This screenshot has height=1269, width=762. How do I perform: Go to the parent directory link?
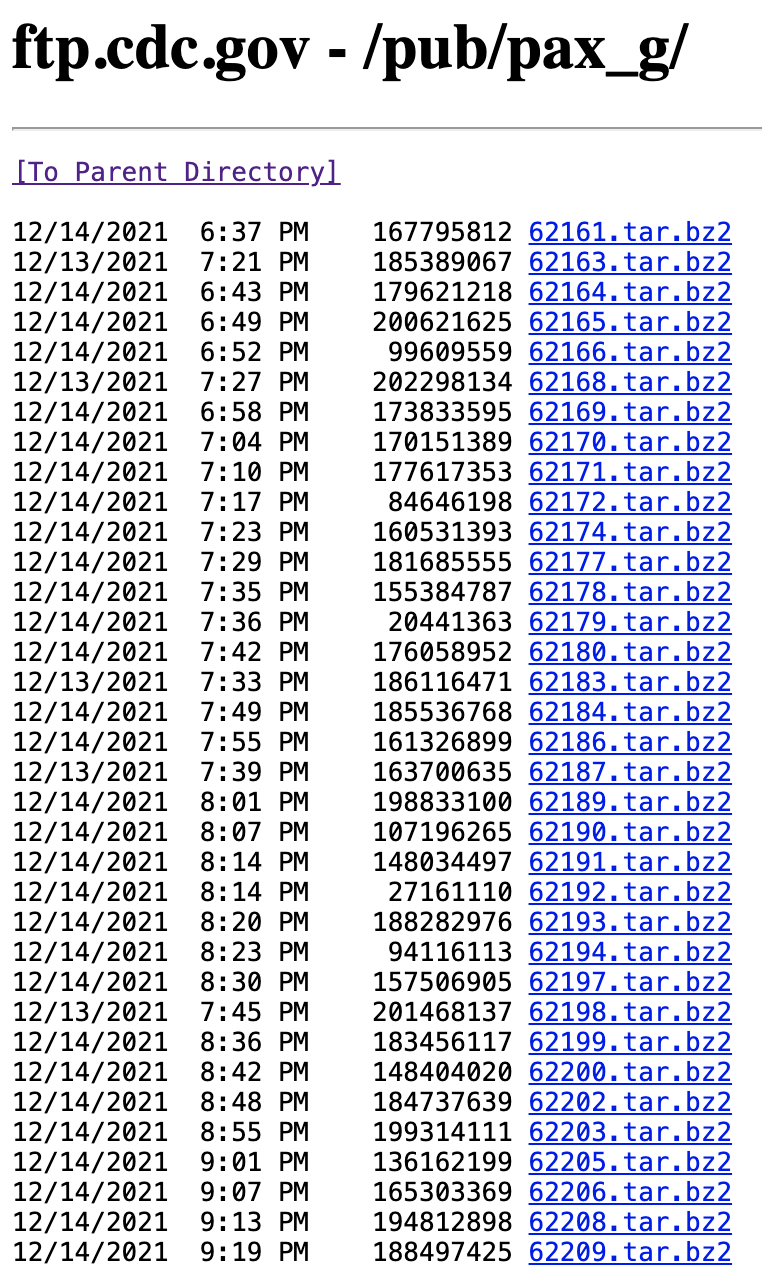pos(176,172)
